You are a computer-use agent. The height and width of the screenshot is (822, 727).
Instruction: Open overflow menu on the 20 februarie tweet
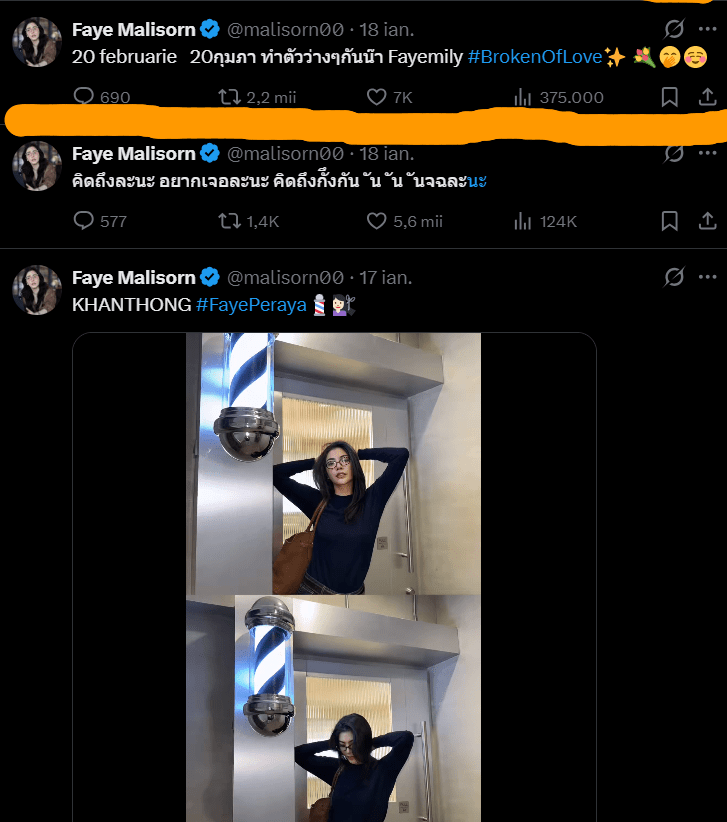(707, 29)
